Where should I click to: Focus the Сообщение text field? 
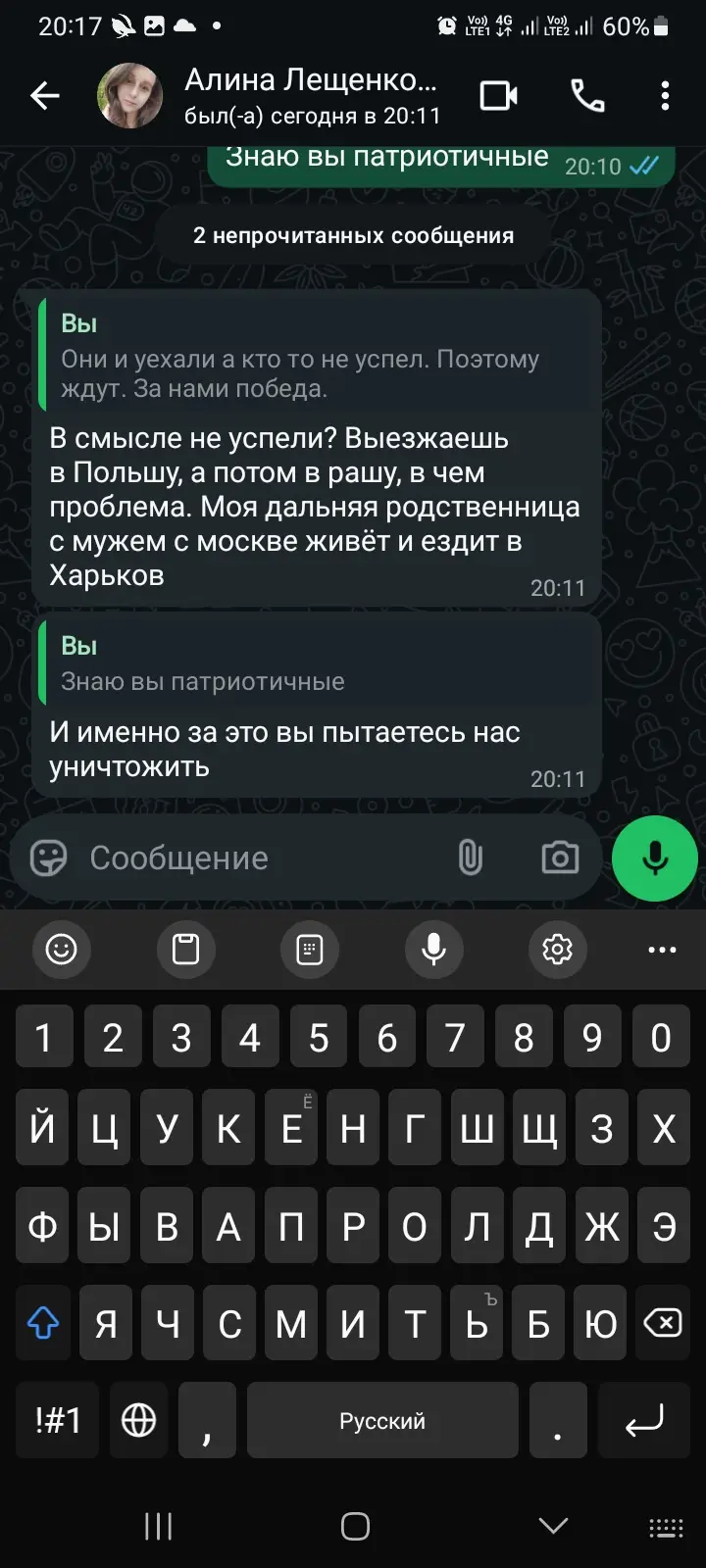pos(255,858)
